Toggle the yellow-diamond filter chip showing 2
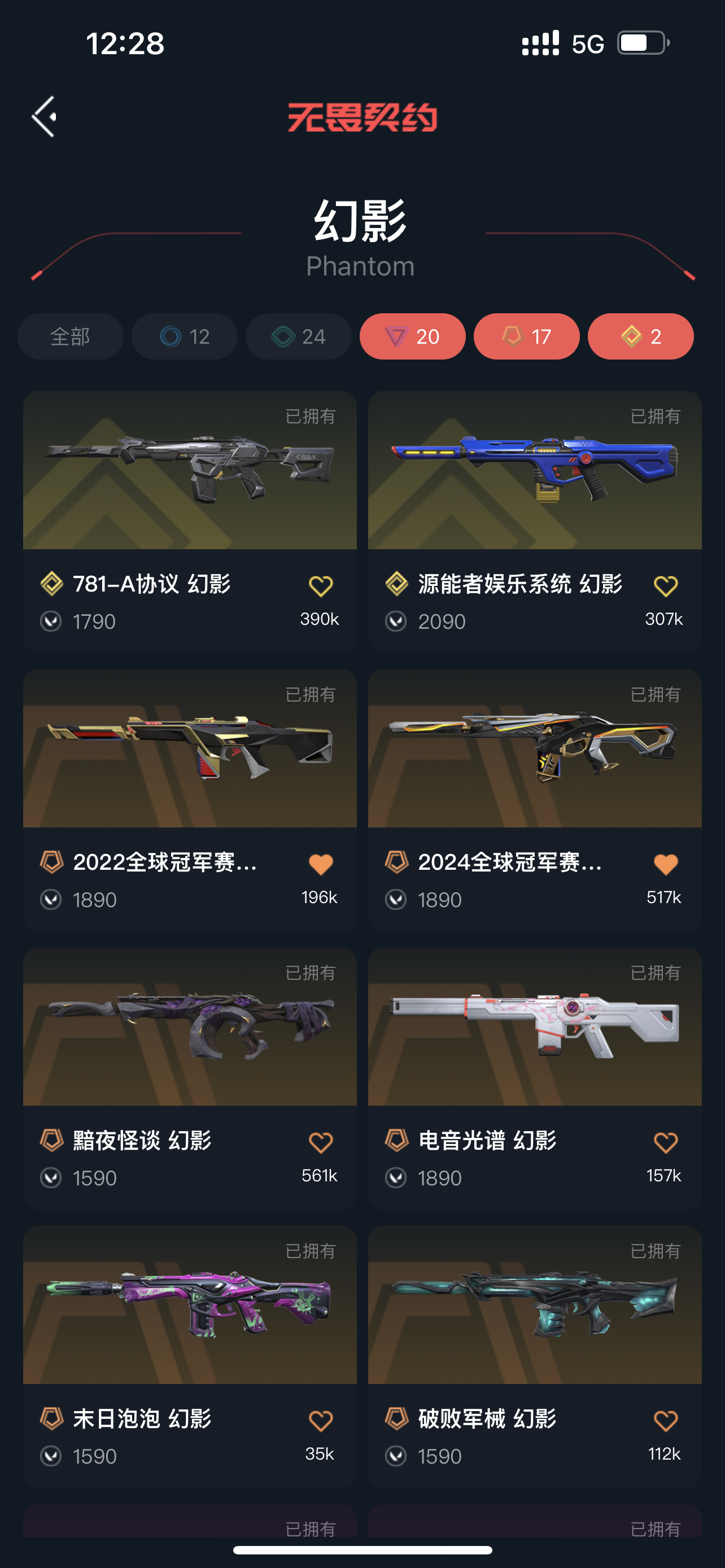The width and height of the screenshot is (725, 1568). pyautogui.click(x=640, y=336)
